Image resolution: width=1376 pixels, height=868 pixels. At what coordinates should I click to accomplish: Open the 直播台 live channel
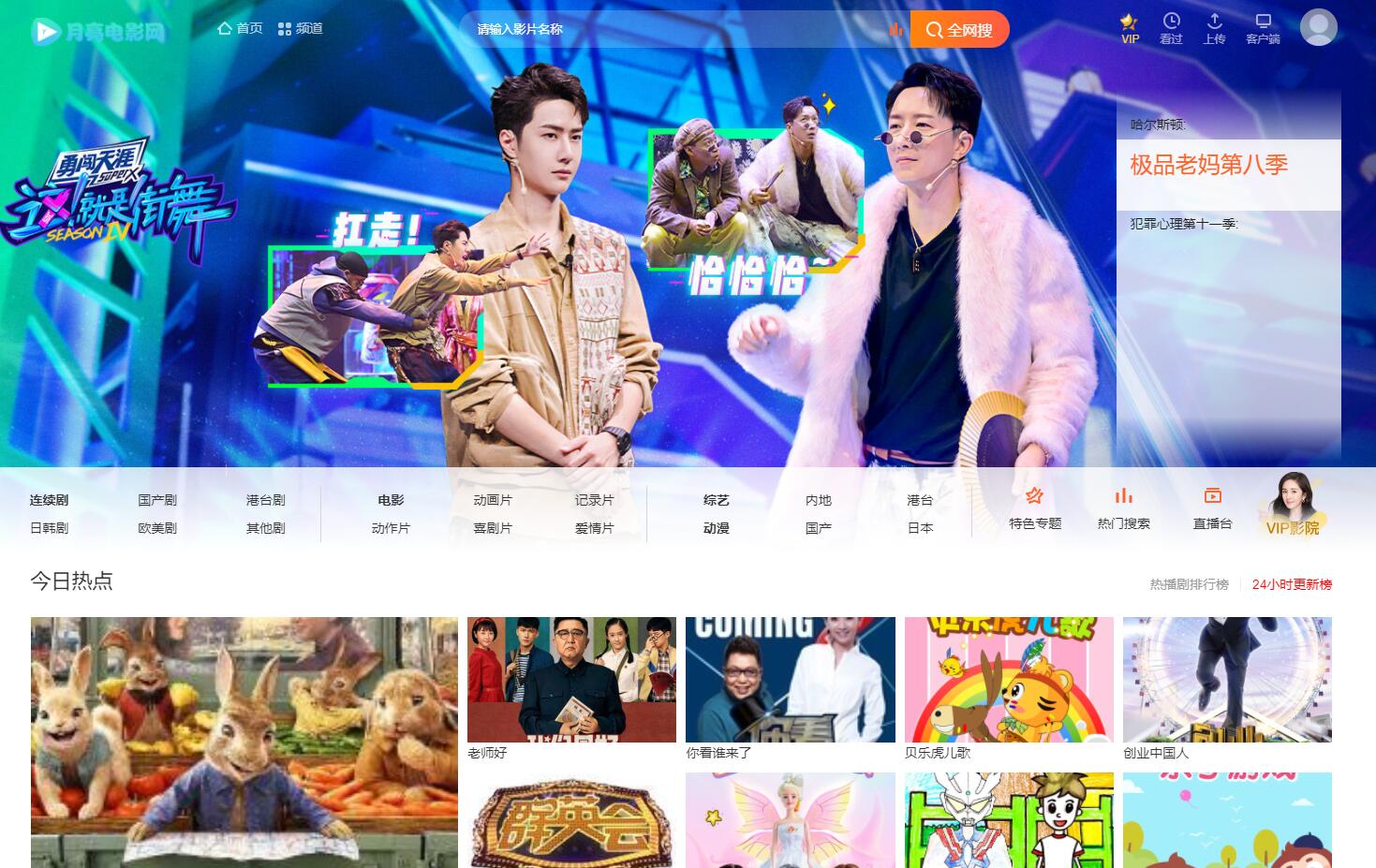pyautogui.click(x=1212, y=508)
